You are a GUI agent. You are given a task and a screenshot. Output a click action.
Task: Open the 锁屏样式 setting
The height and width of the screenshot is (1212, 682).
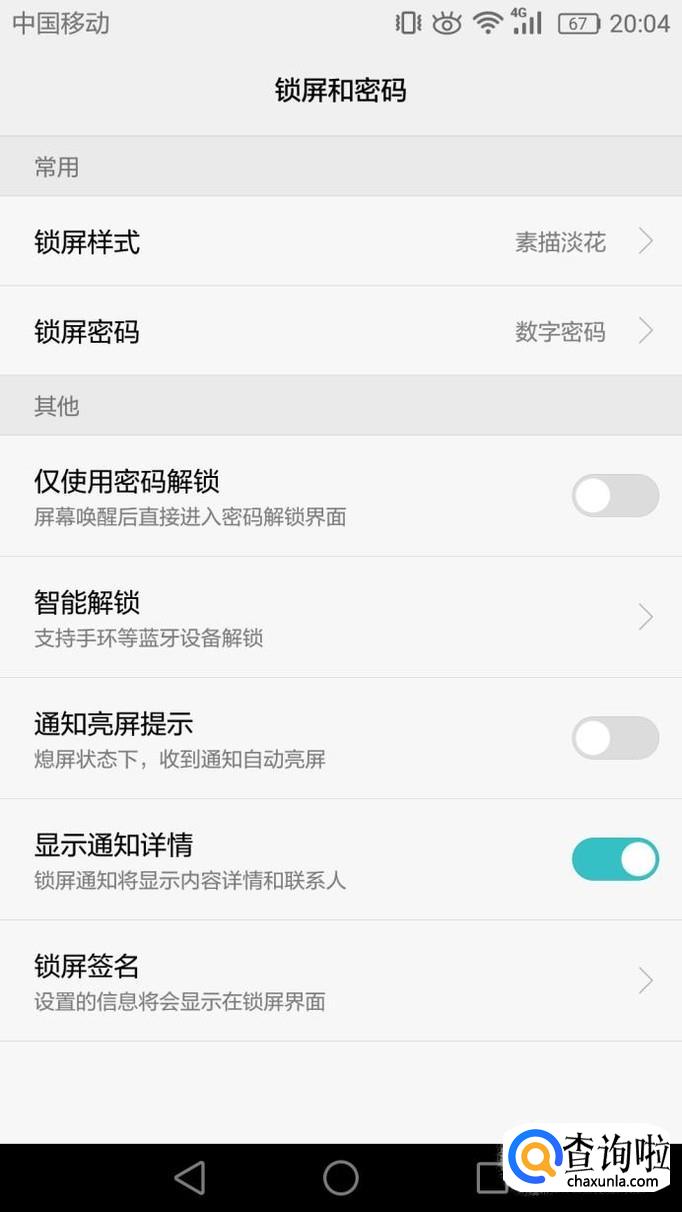click(340, 241)
